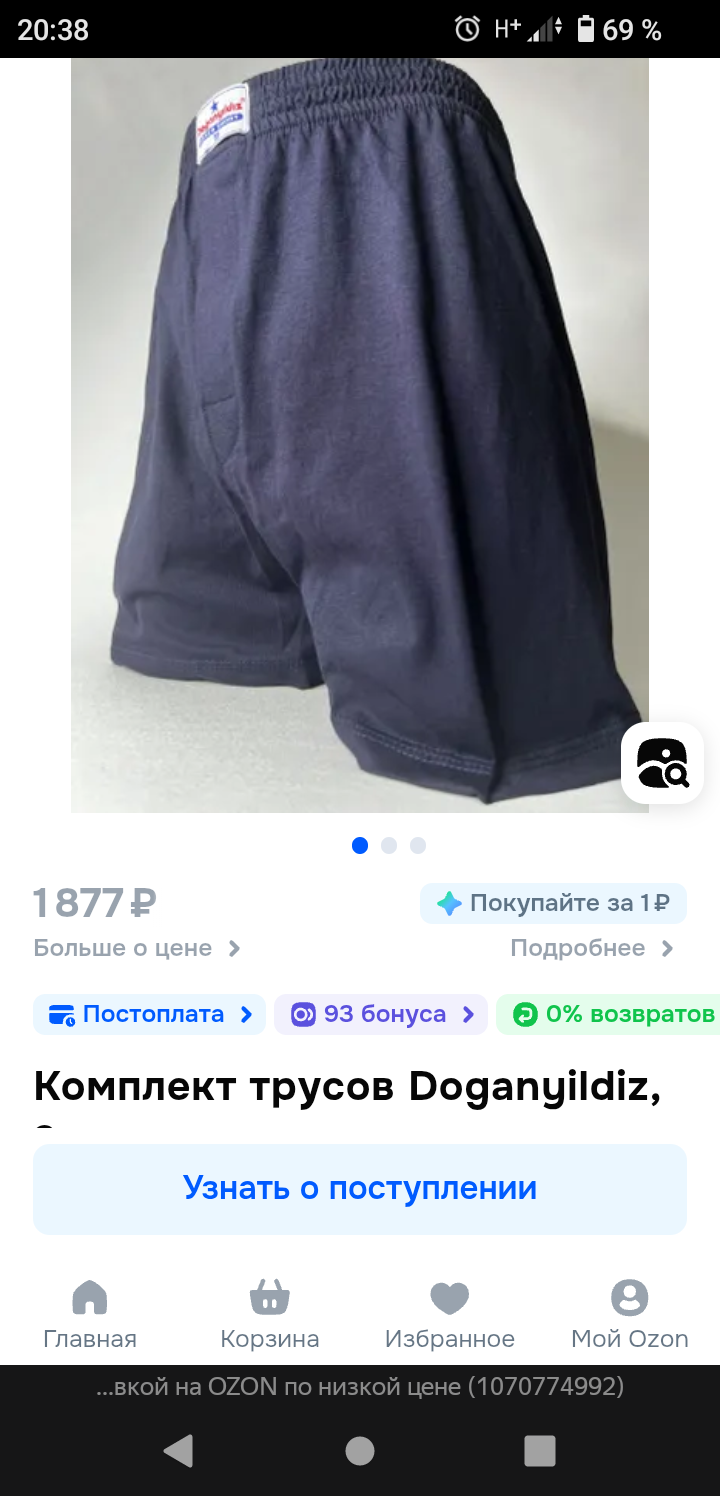Open the Мой Ozon tab
This screenshot has width=720, height=1496.
click(x=630, y=1315)
